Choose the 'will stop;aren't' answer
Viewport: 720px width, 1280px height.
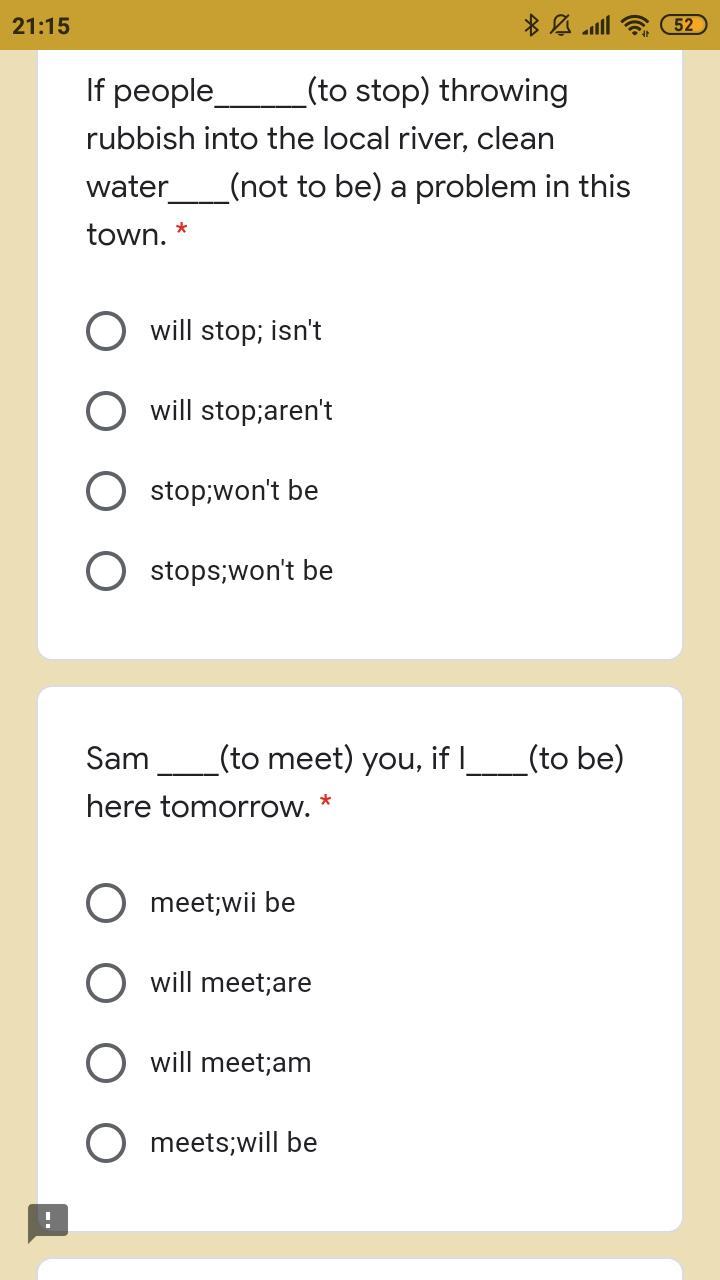click(106, 411)
